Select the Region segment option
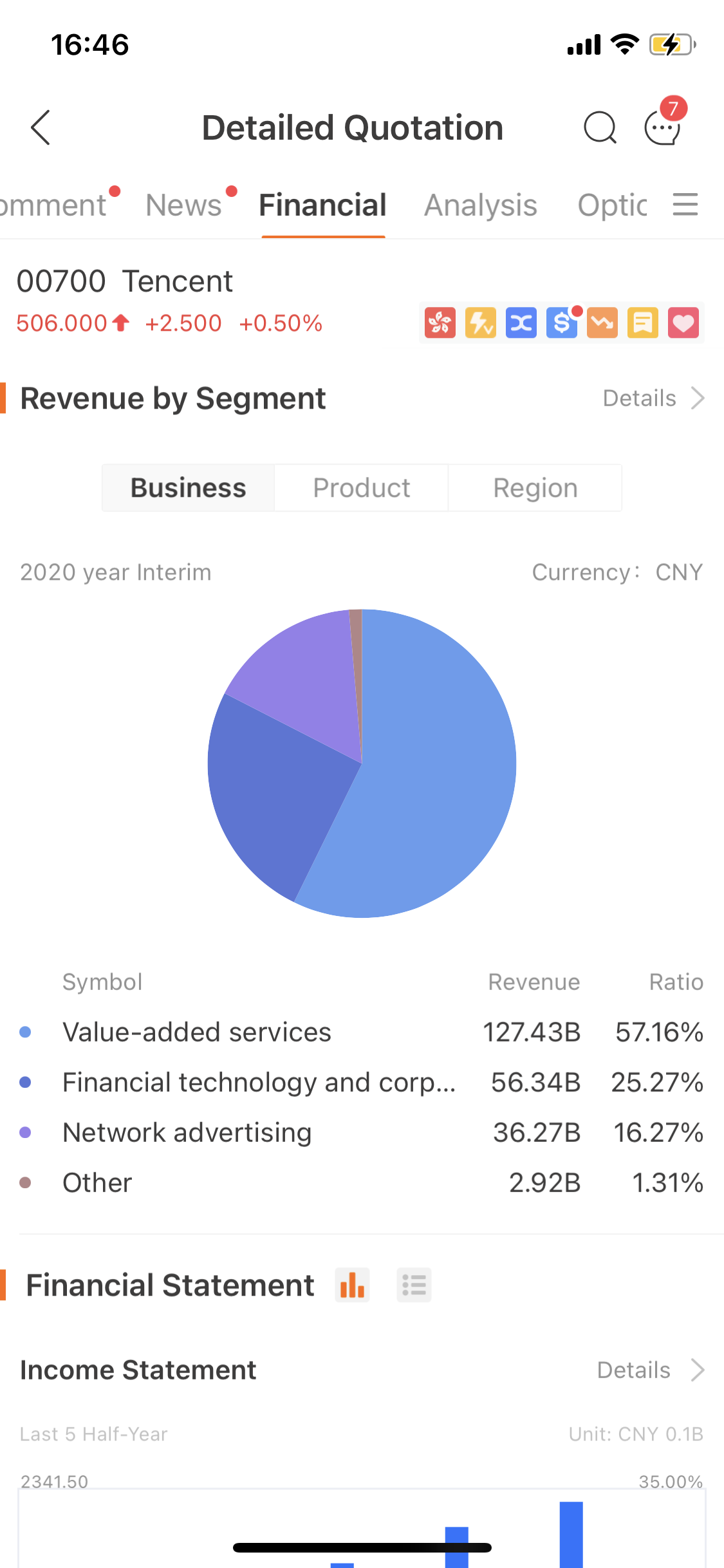 click(x=535, y=488)
